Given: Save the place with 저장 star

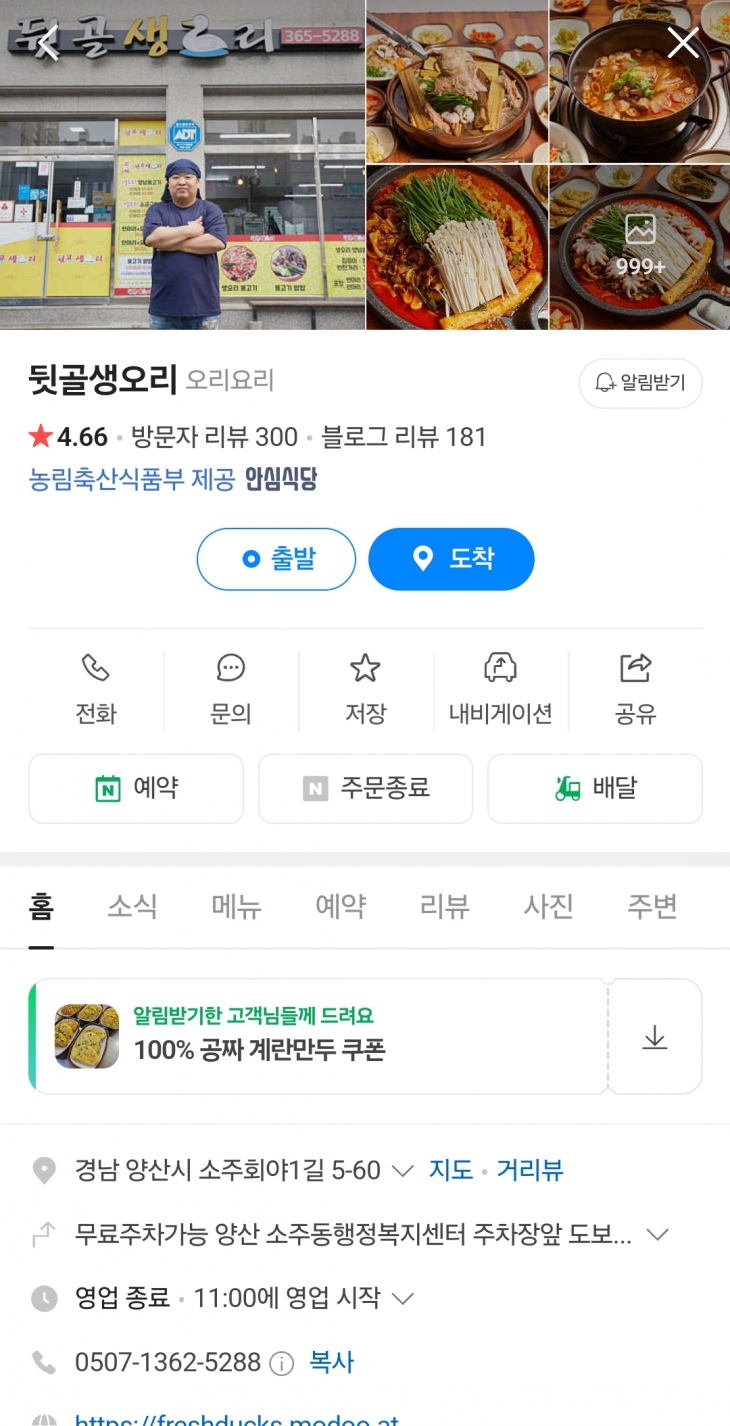Looking at the screenshot, I should (x=365, y=690).
